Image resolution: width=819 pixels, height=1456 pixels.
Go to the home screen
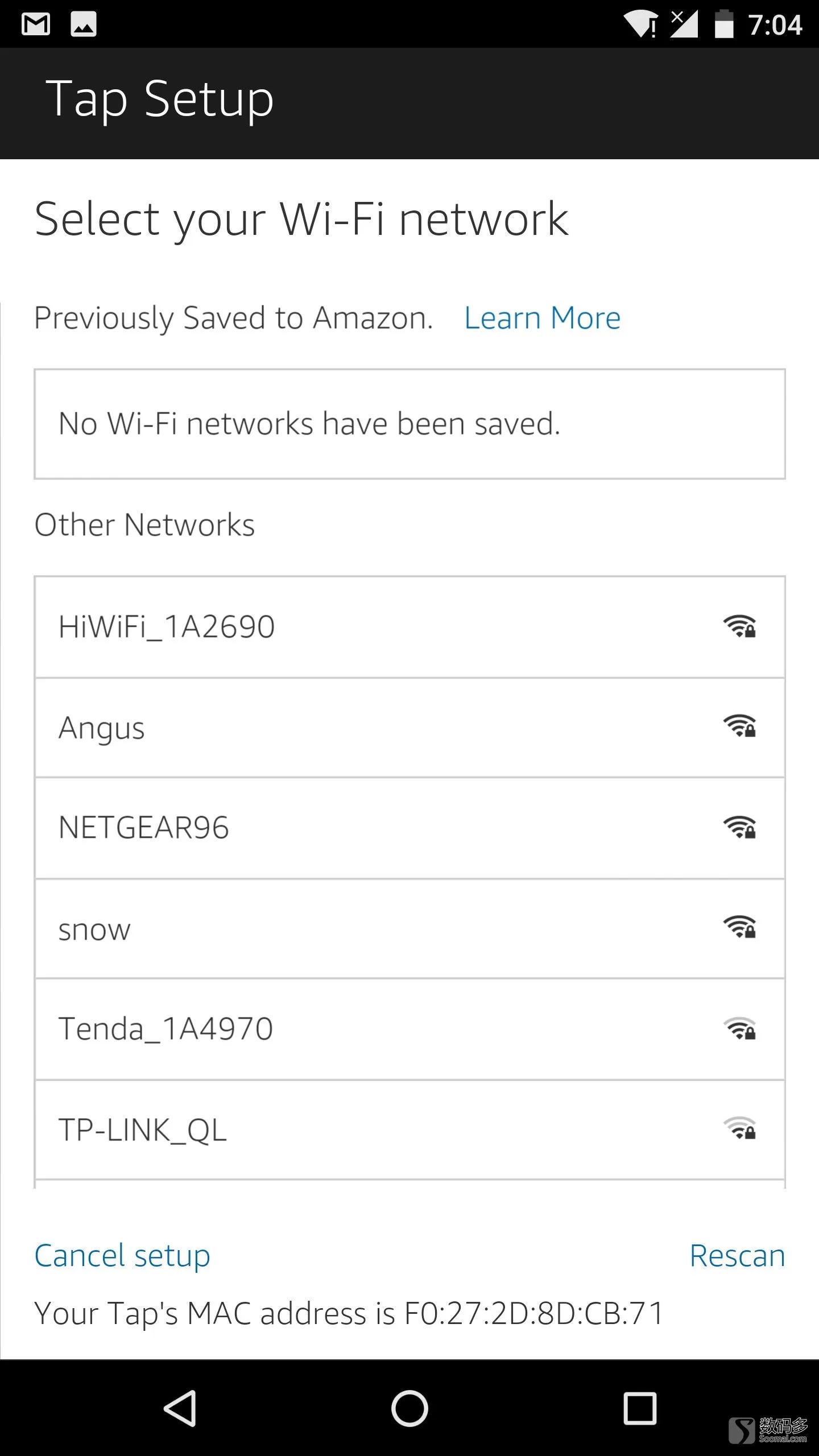point(409,1408)
